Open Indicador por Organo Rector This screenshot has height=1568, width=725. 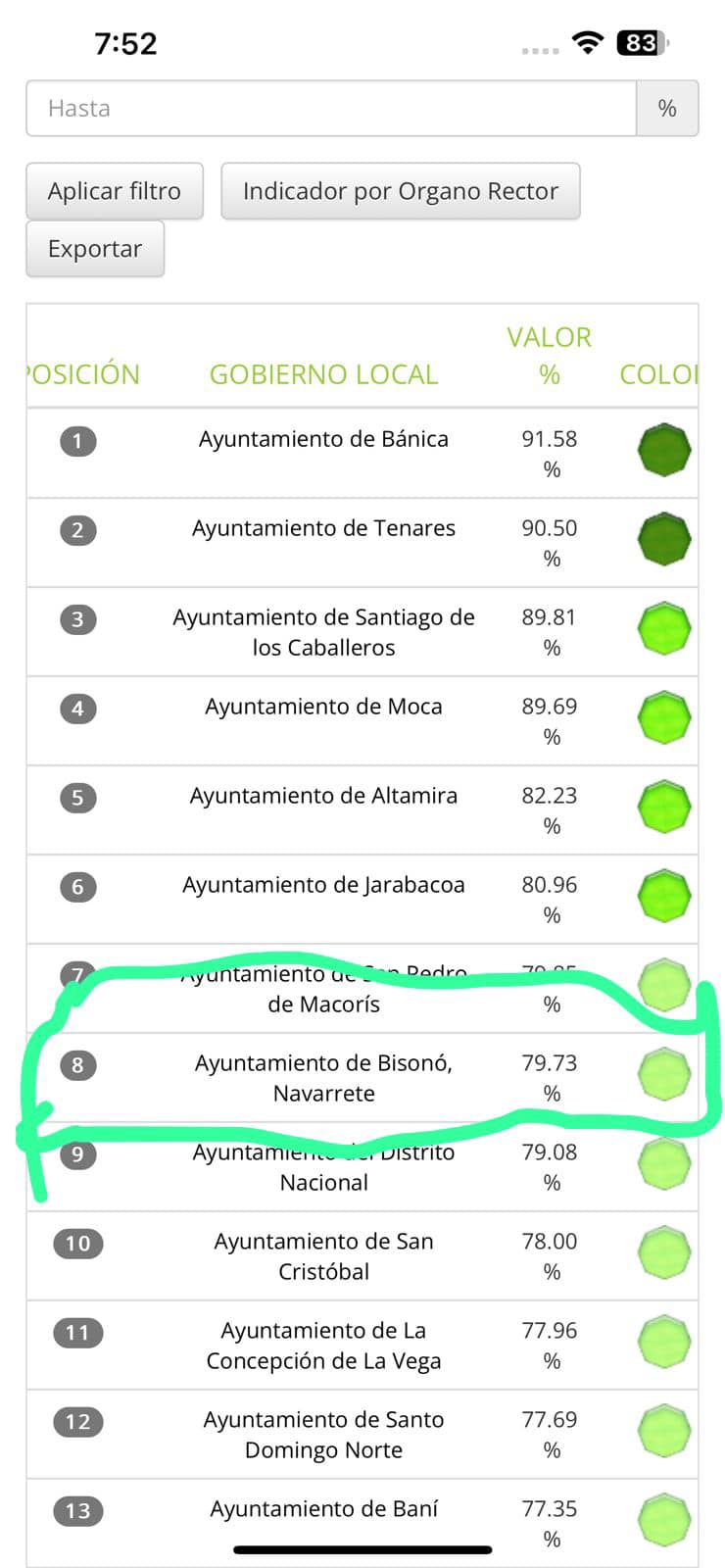401,191
